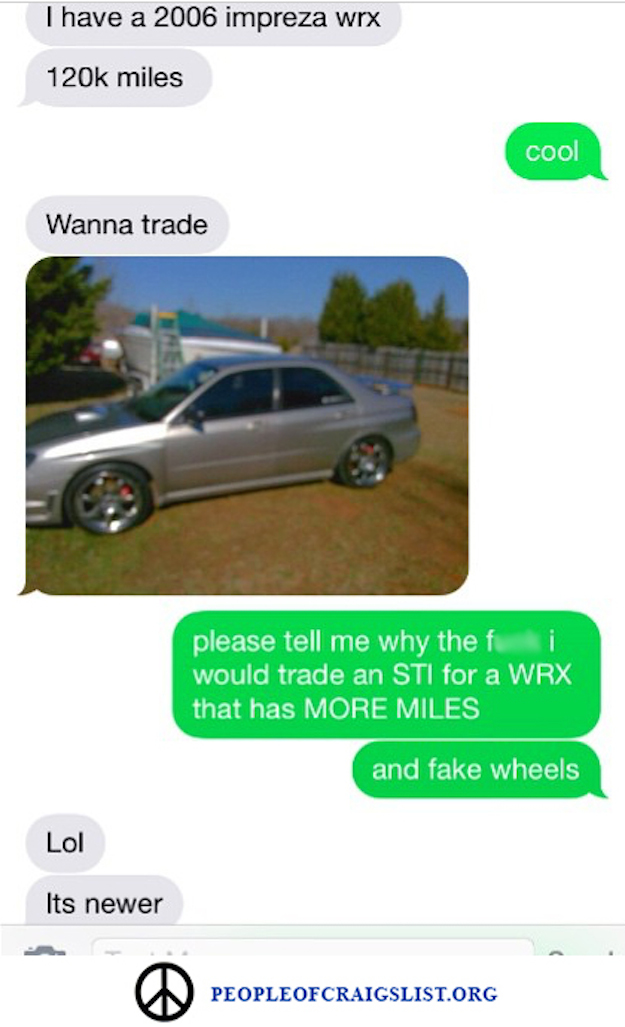The image size is (625, 1027).
Task: Open the silver car photo attachment
Action: pos(247,425)
